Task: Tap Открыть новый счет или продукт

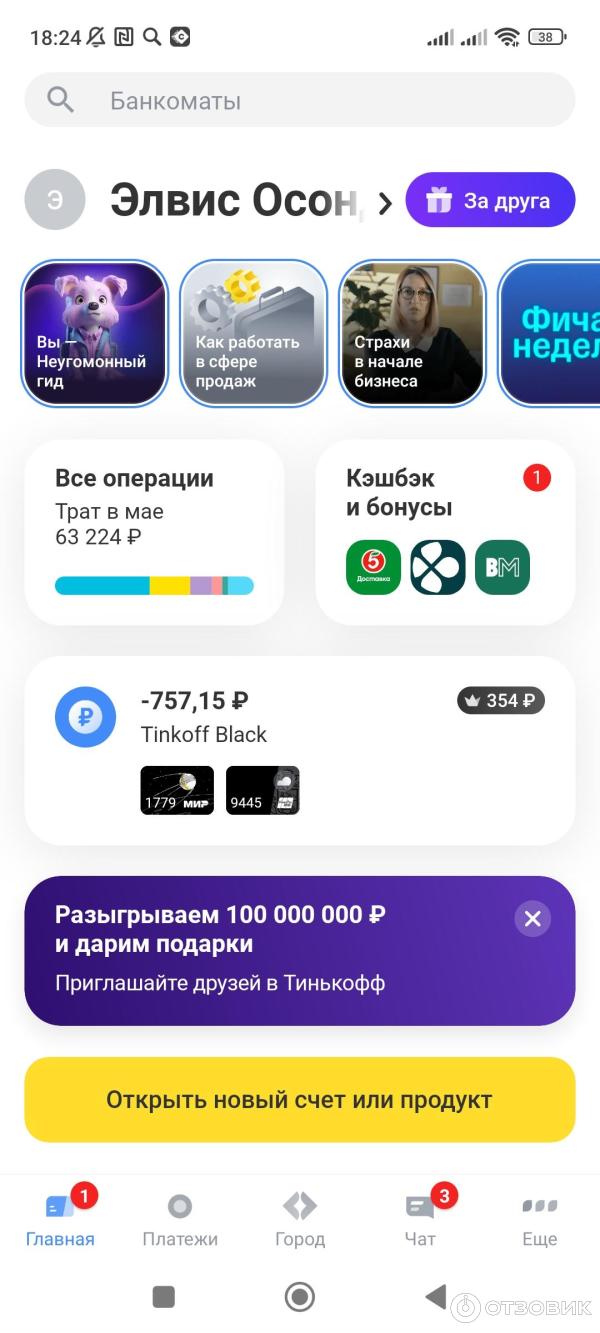Action: point(300,1100)
